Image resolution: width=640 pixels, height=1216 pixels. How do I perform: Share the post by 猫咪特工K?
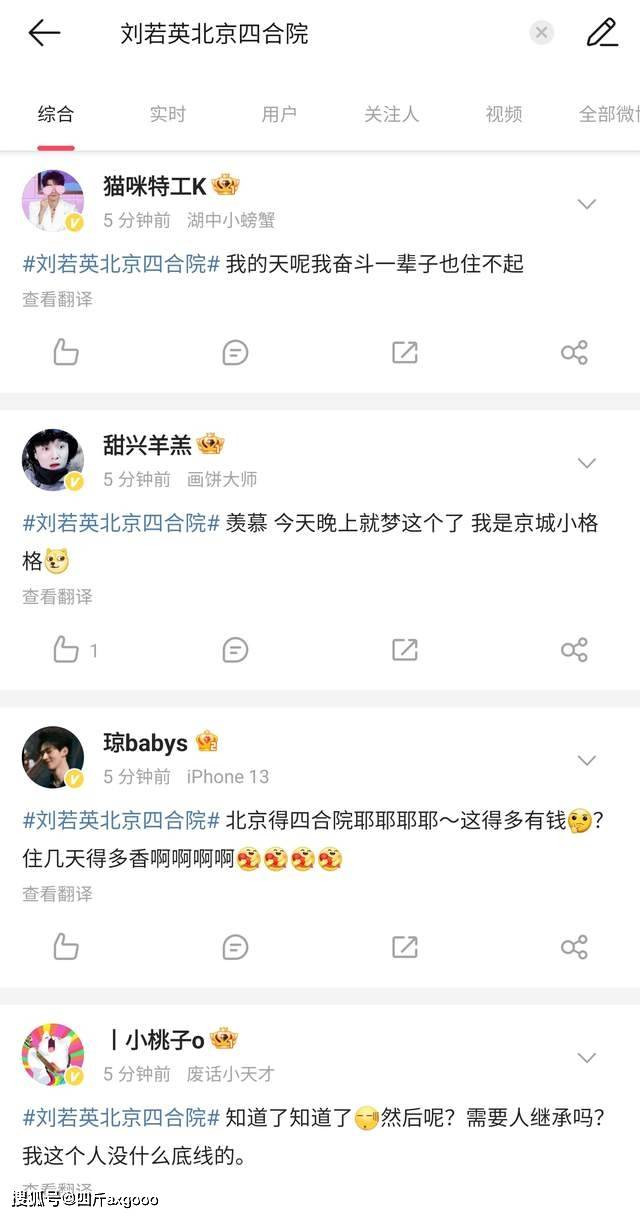coord(574,352)
